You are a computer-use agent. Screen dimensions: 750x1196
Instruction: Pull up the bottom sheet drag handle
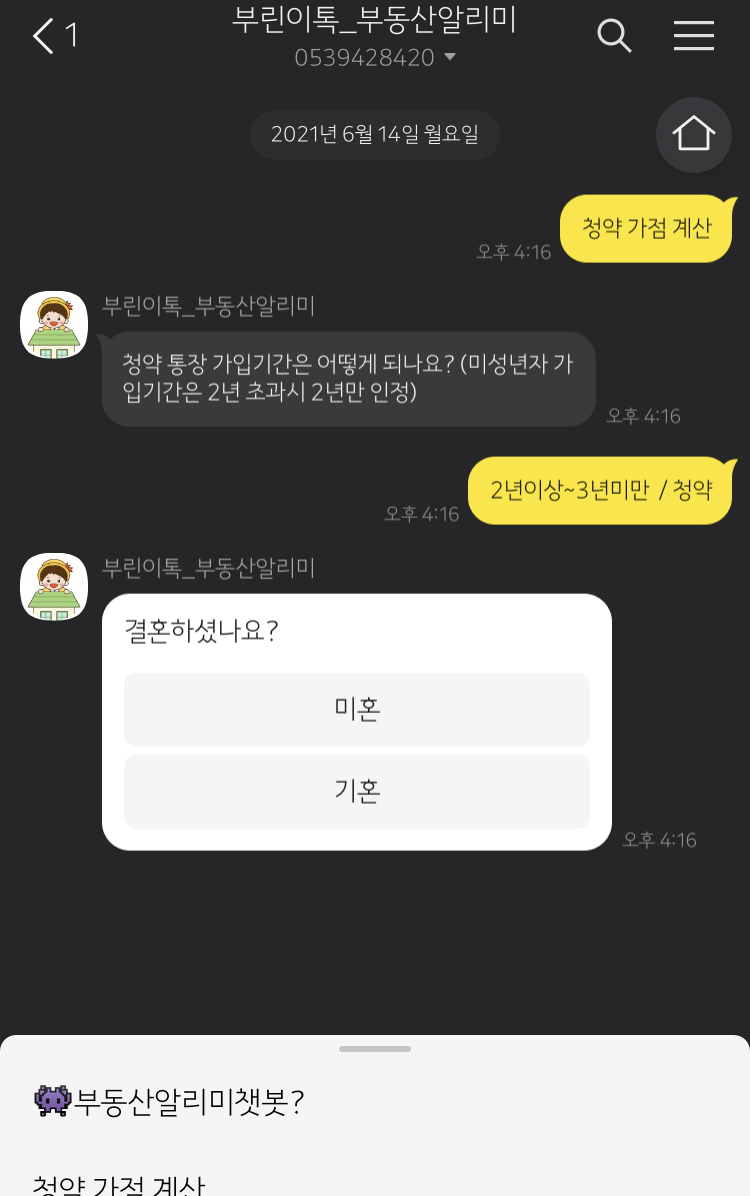point(374,1049)
